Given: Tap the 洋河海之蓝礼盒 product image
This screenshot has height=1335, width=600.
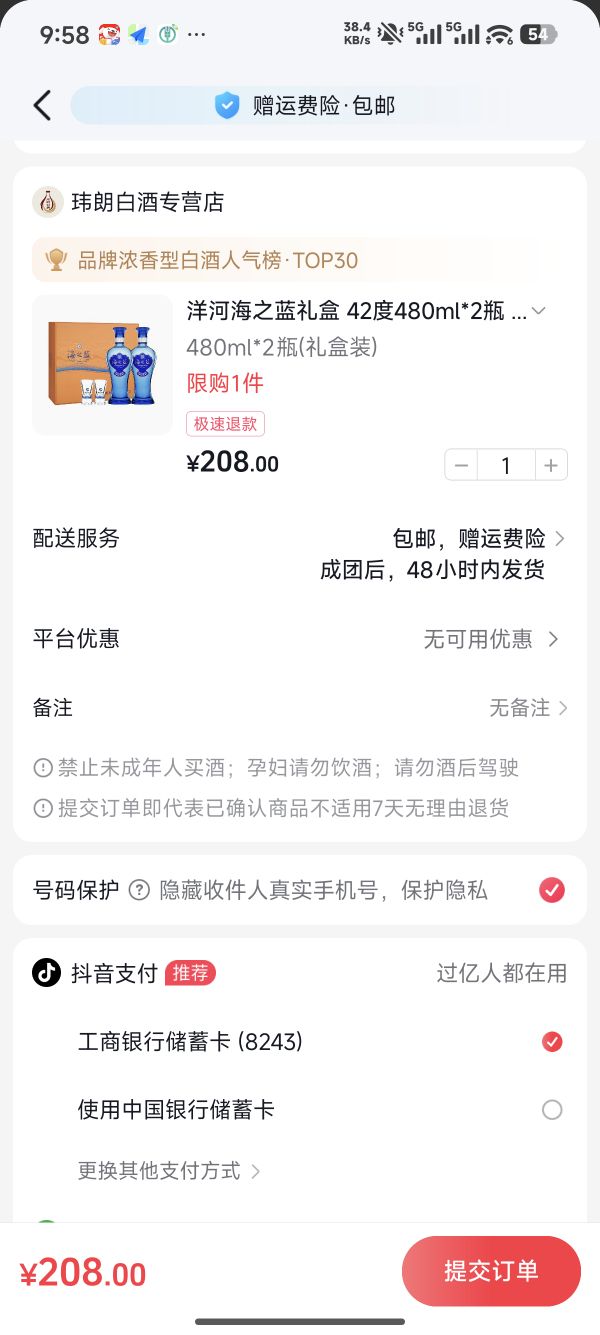Looking at the screenshot, I should tap(102, 365).
